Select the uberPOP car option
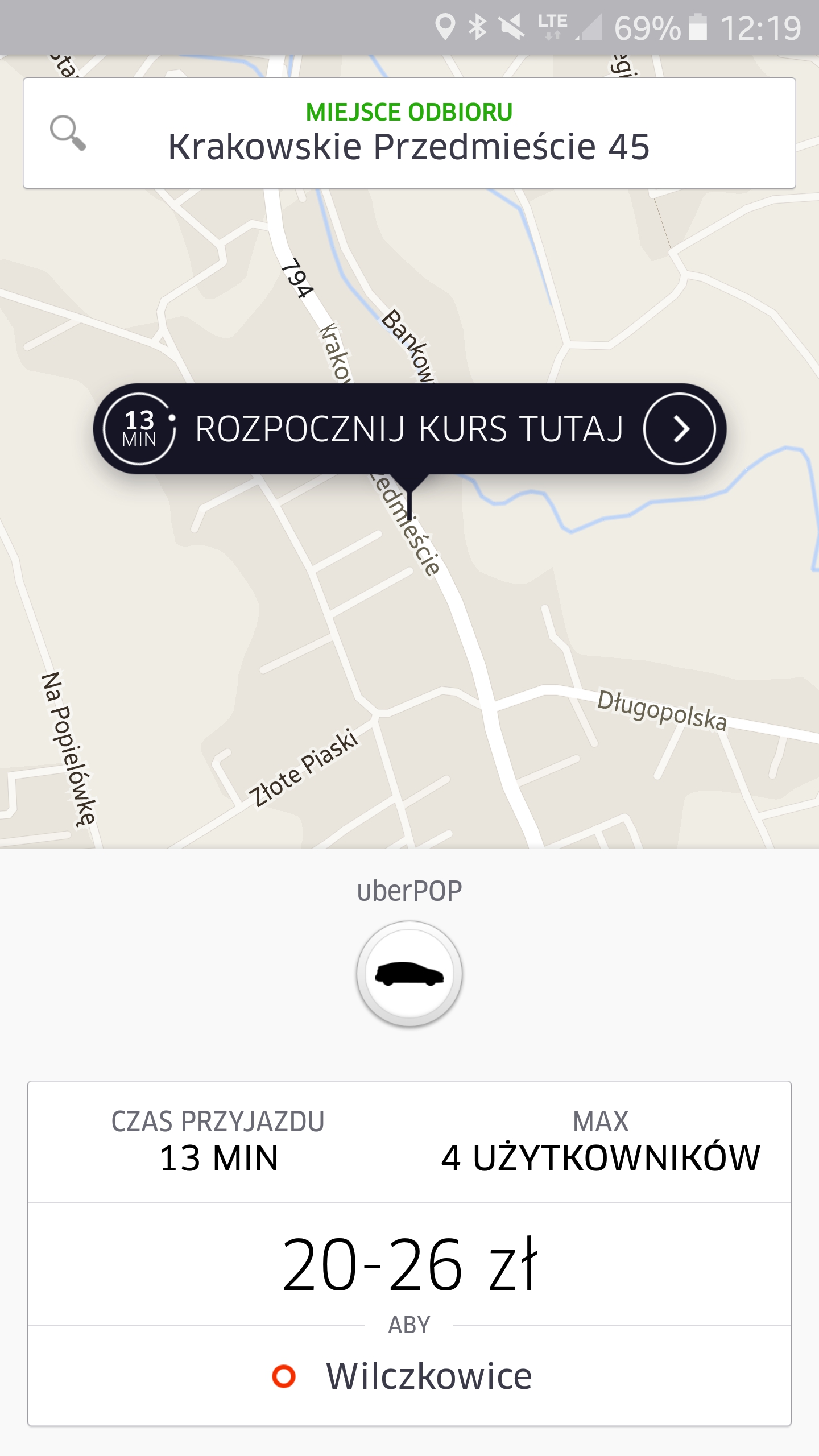This screenshot has height=1456, width=819. 409,974
